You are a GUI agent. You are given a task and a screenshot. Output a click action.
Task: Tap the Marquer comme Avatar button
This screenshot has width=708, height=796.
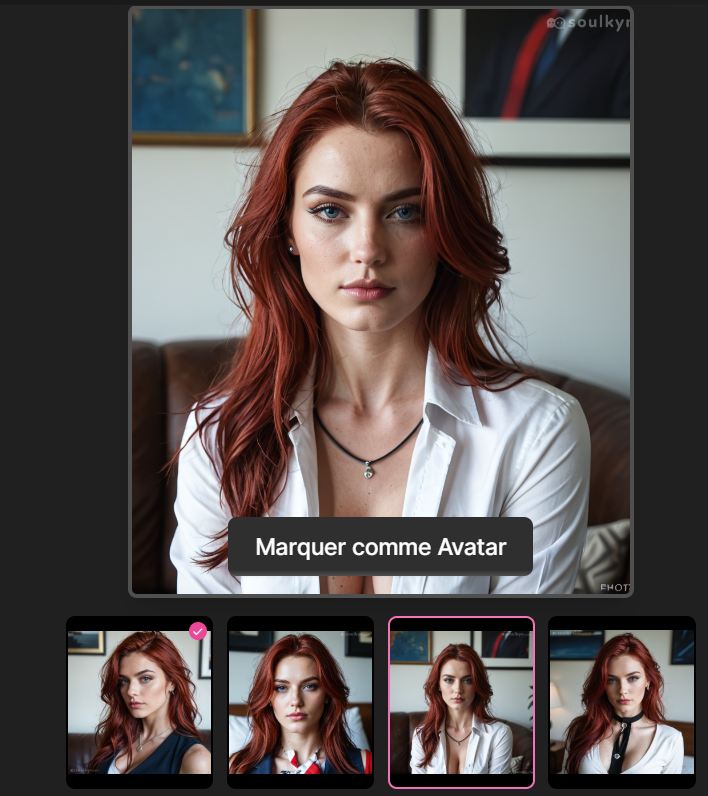pyautogui.click(x=380, y=547)
